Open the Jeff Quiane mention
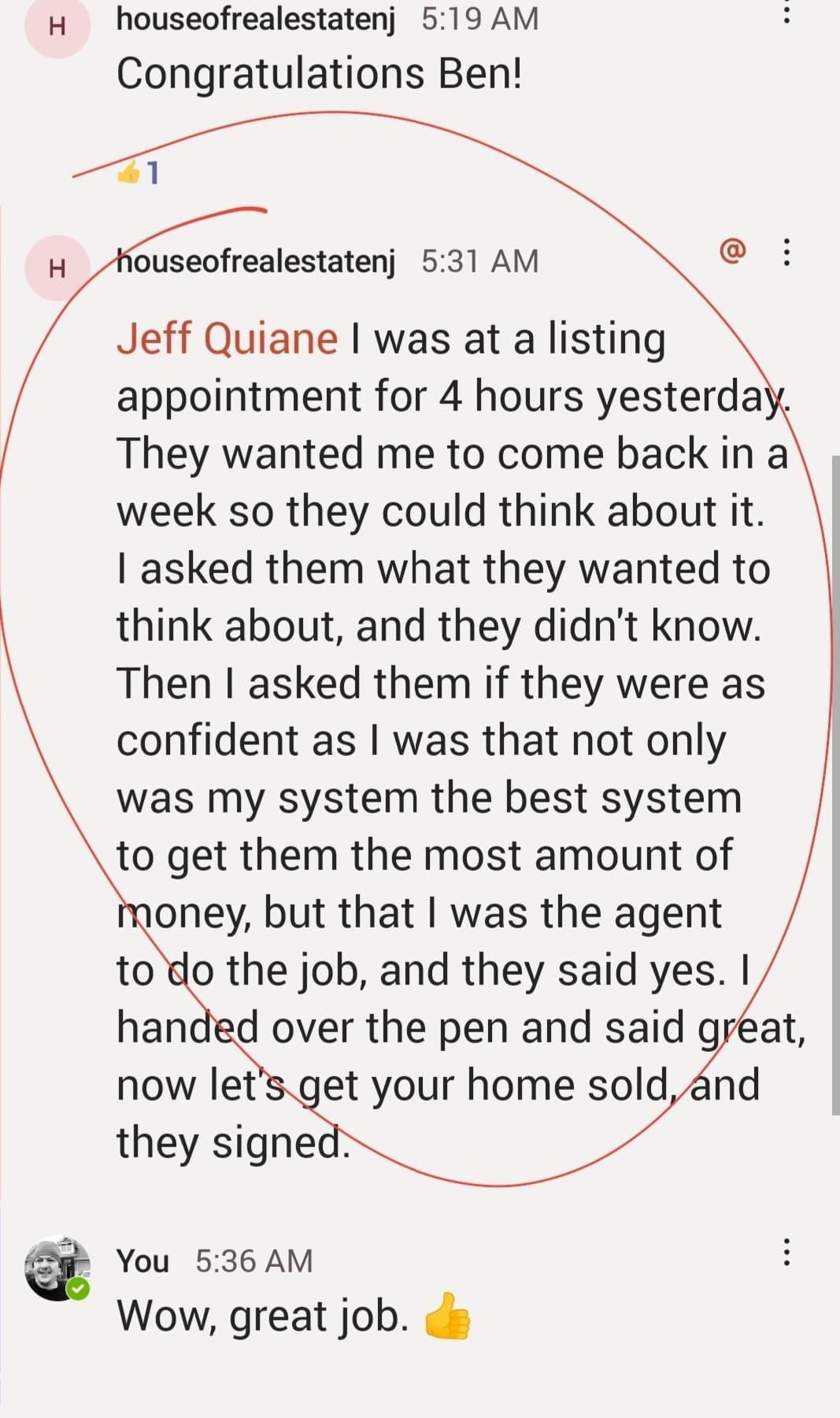 click(227, 339)
